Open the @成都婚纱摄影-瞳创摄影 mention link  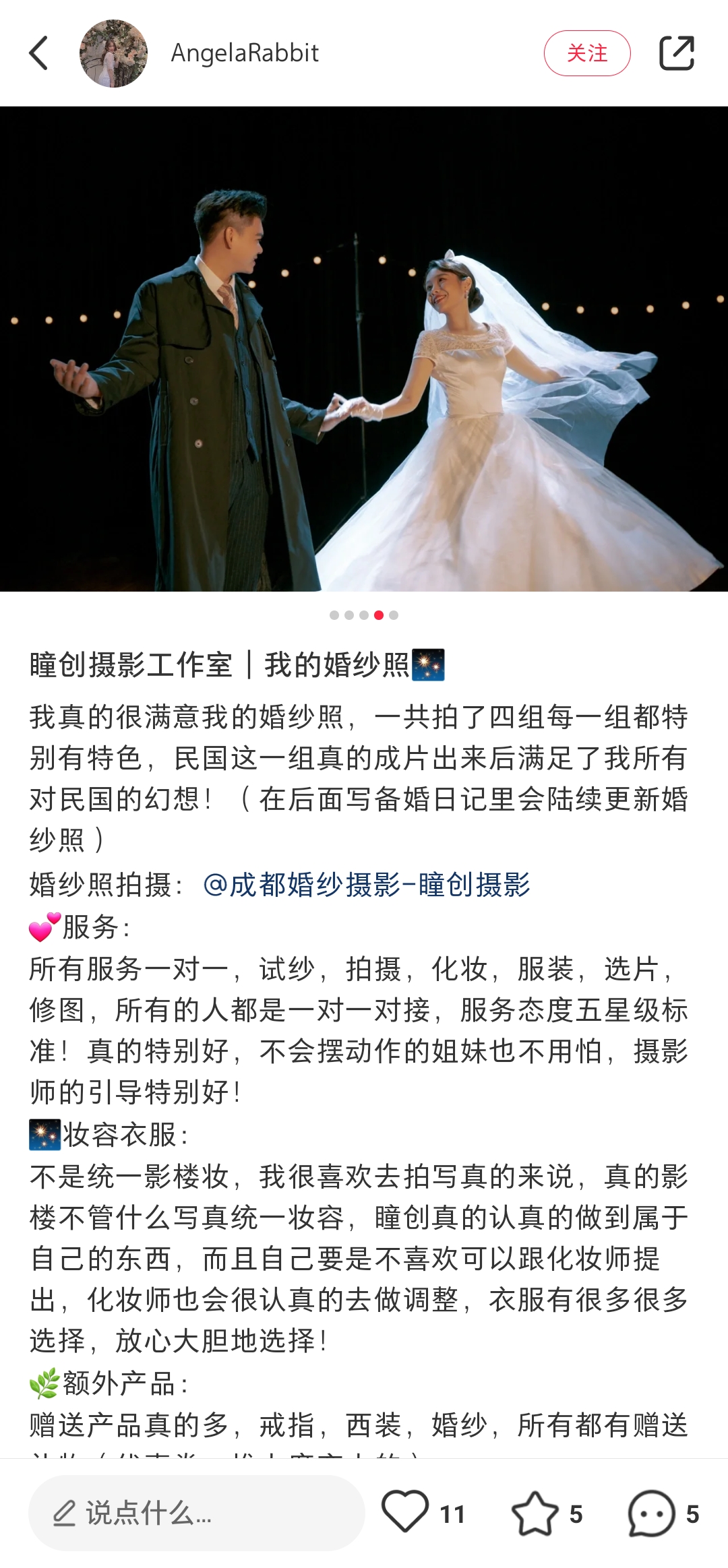(x=366, y=885)
